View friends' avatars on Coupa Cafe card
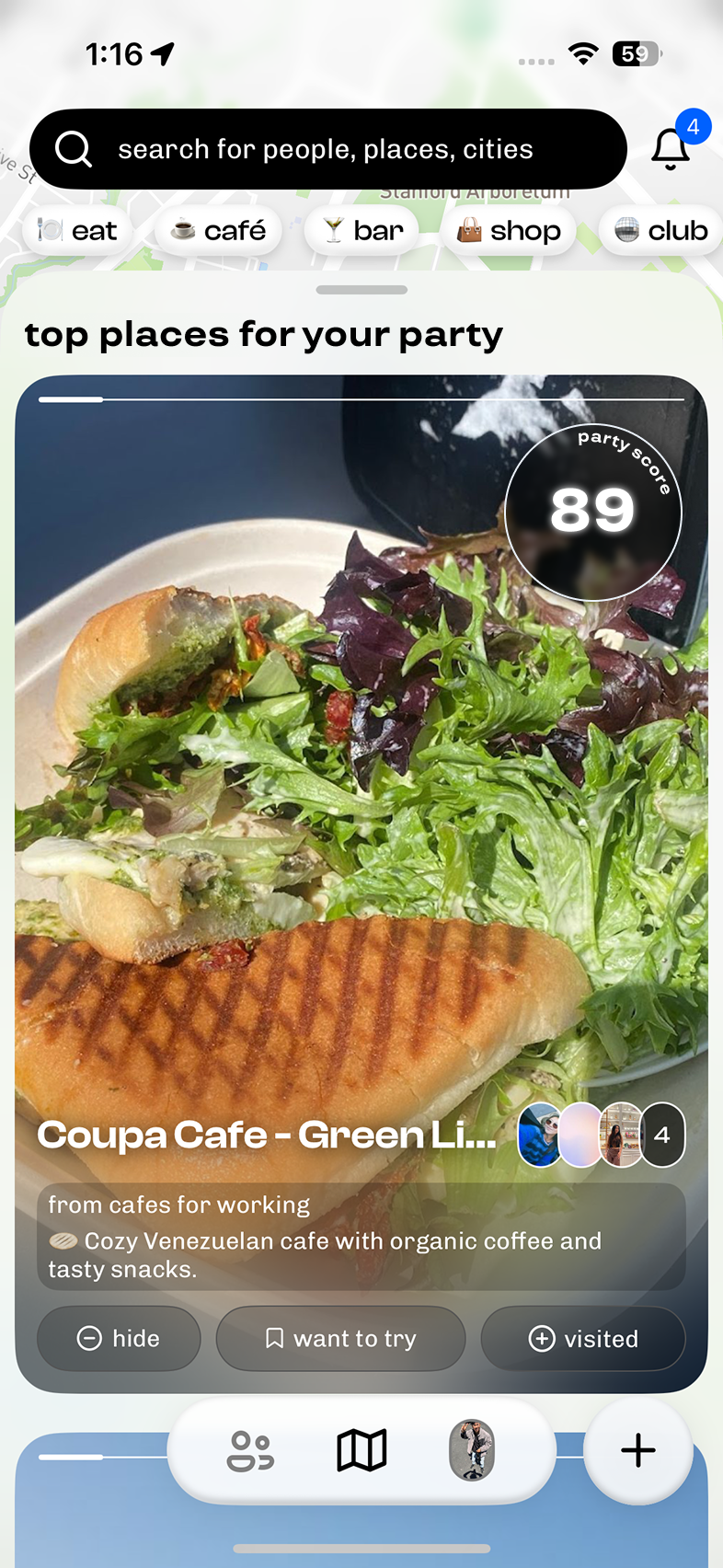Screen dimensions: 723x1568 [x=602, y=1136]
